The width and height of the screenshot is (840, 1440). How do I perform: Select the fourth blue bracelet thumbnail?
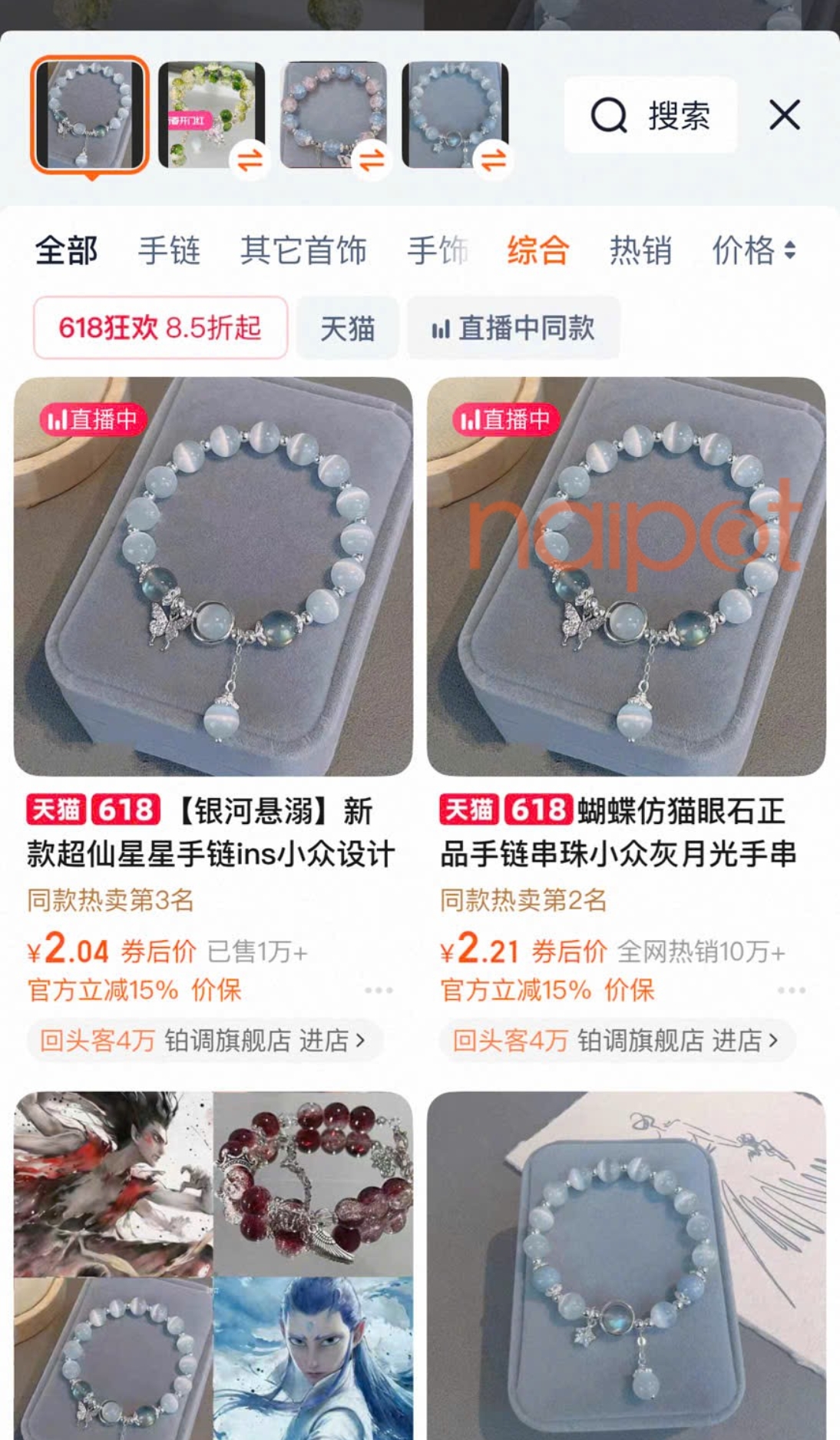[x=455, y=114]
